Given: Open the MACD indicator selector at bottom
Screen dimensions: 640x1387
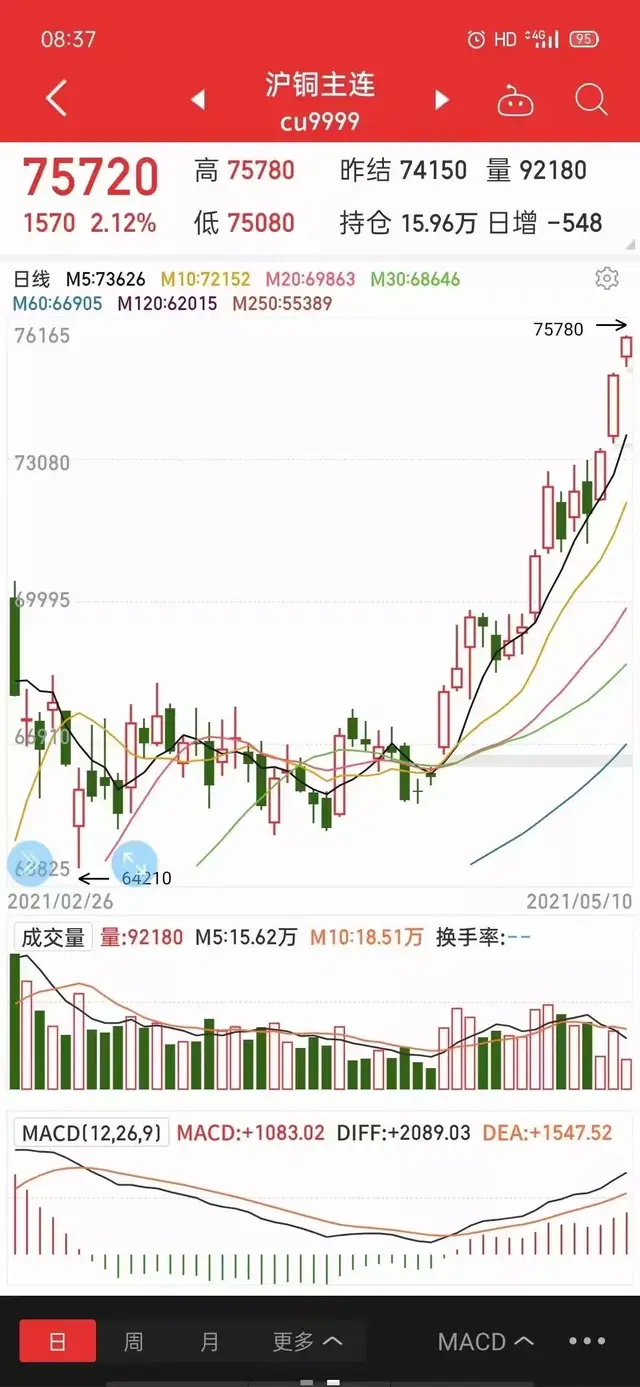Looking at the screenshot, I should point(486,1341).
